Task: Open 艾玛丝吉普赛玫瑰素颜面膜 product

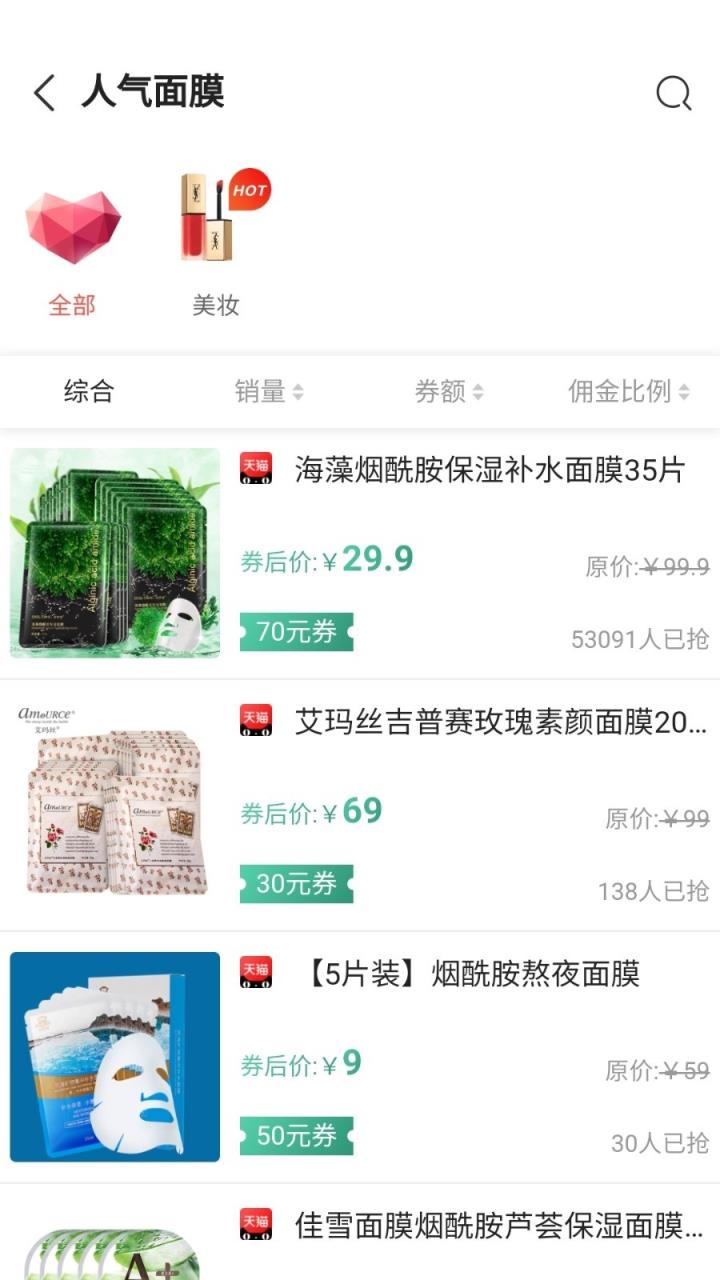Action: point(500,722)
